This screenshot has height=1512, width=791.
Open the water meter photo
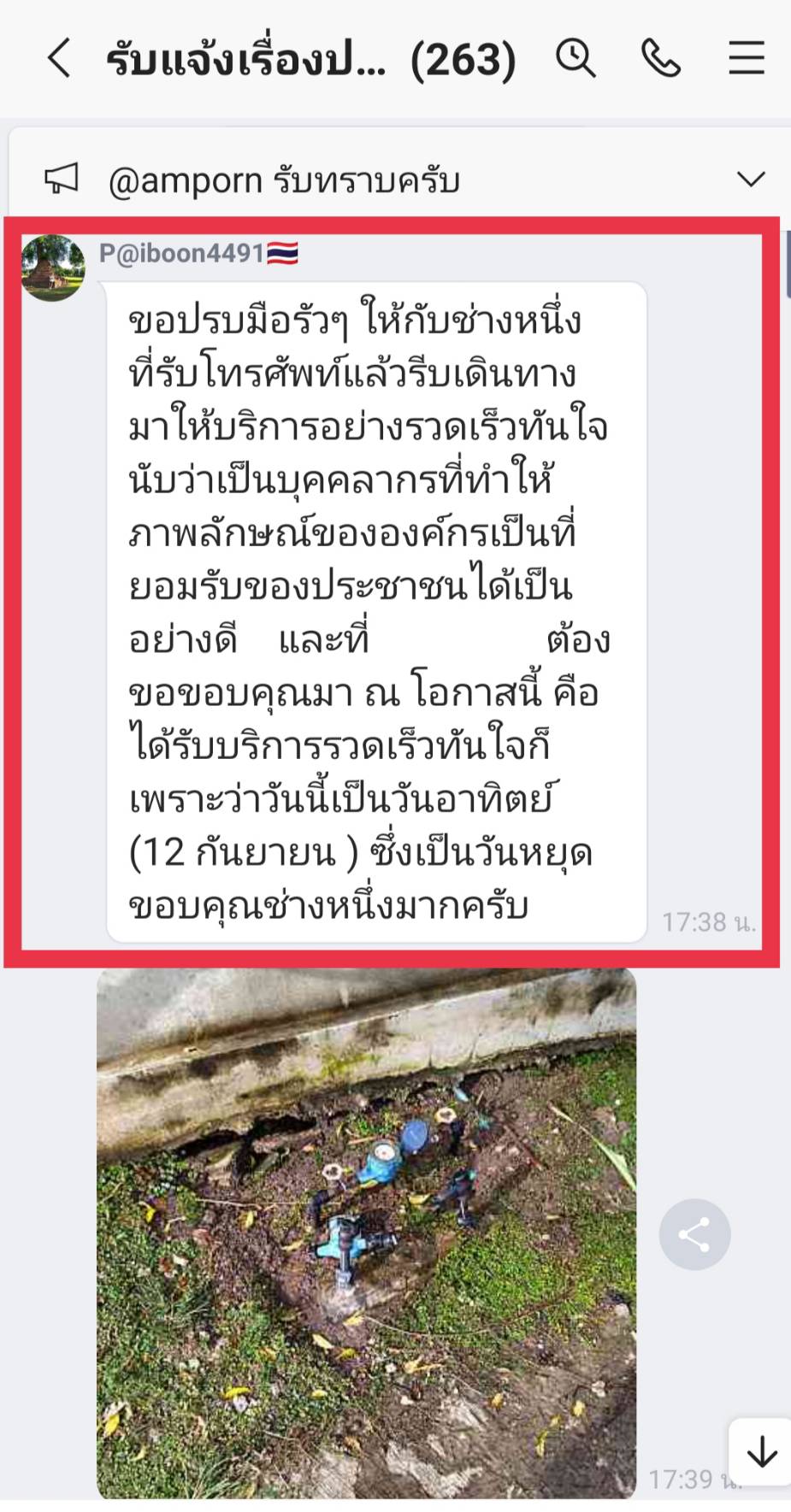(366, 1233)
